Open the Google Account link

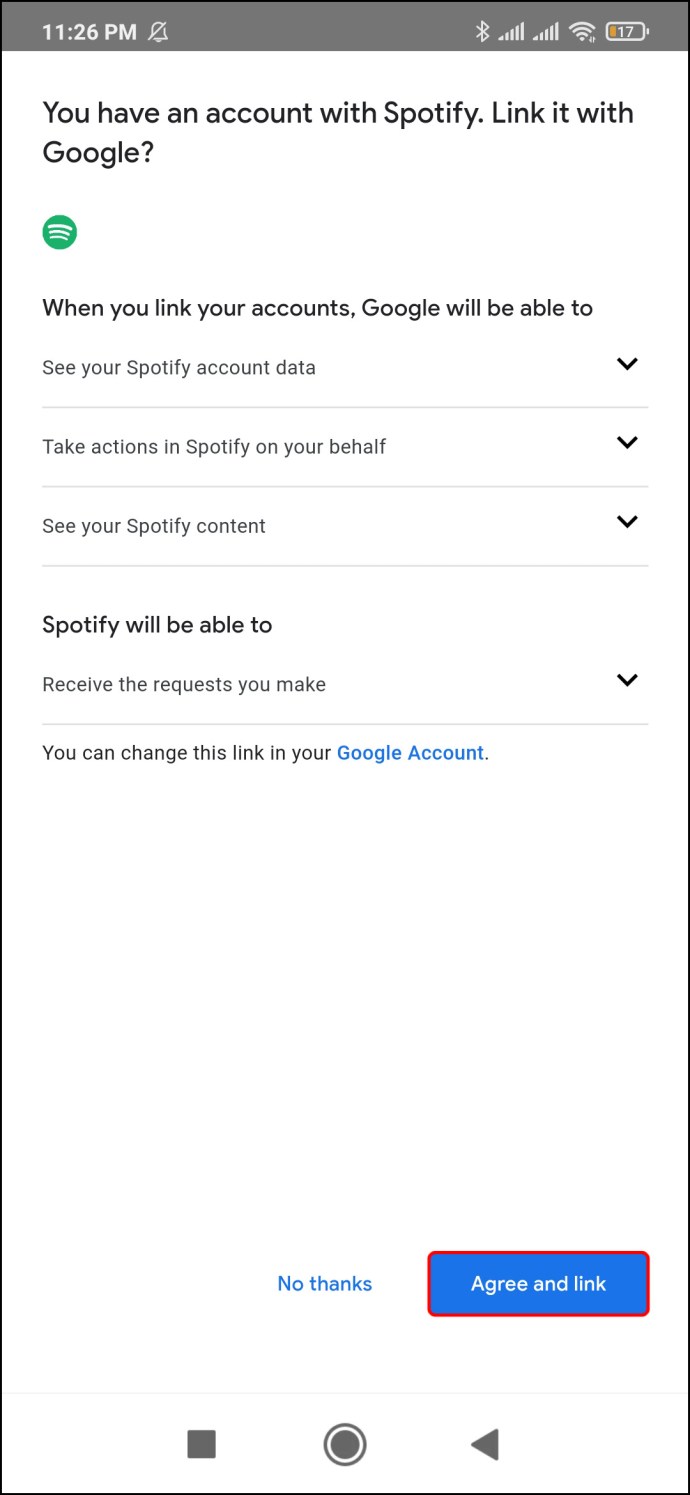coord(410,753)
